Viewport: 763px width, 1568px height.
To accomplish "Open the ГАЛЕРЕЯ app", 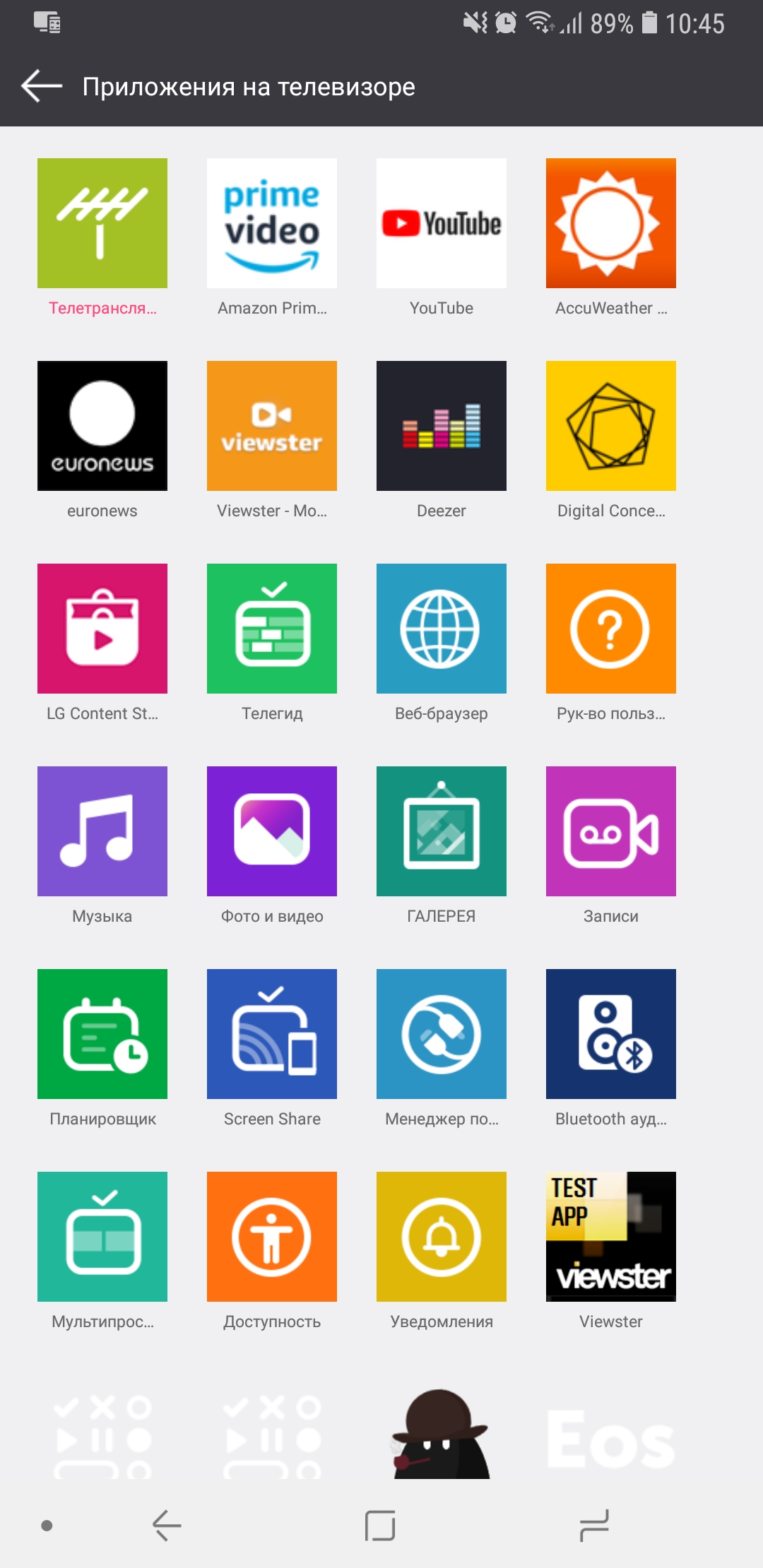I will click(x=442, y=831).
